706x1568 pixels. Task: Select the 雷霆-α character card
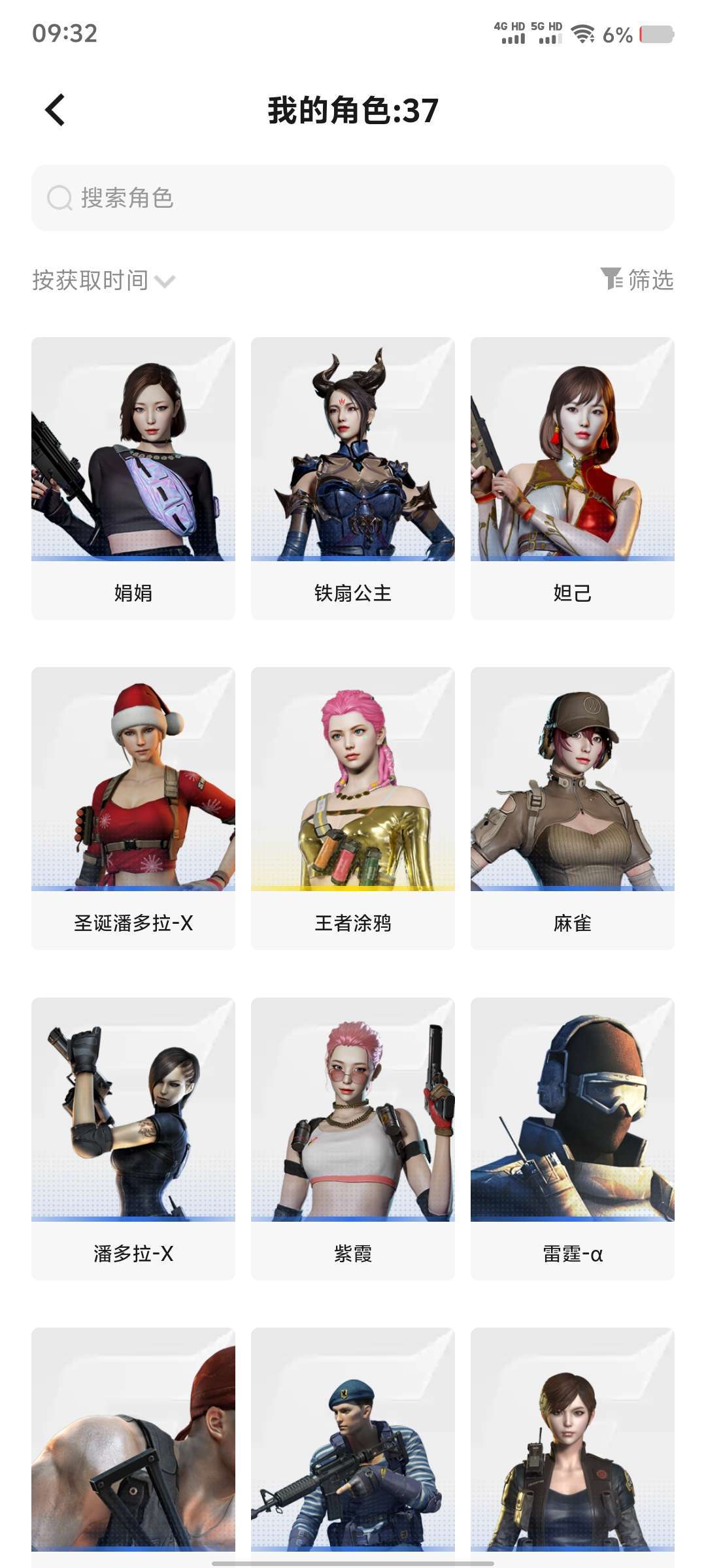573,1138
